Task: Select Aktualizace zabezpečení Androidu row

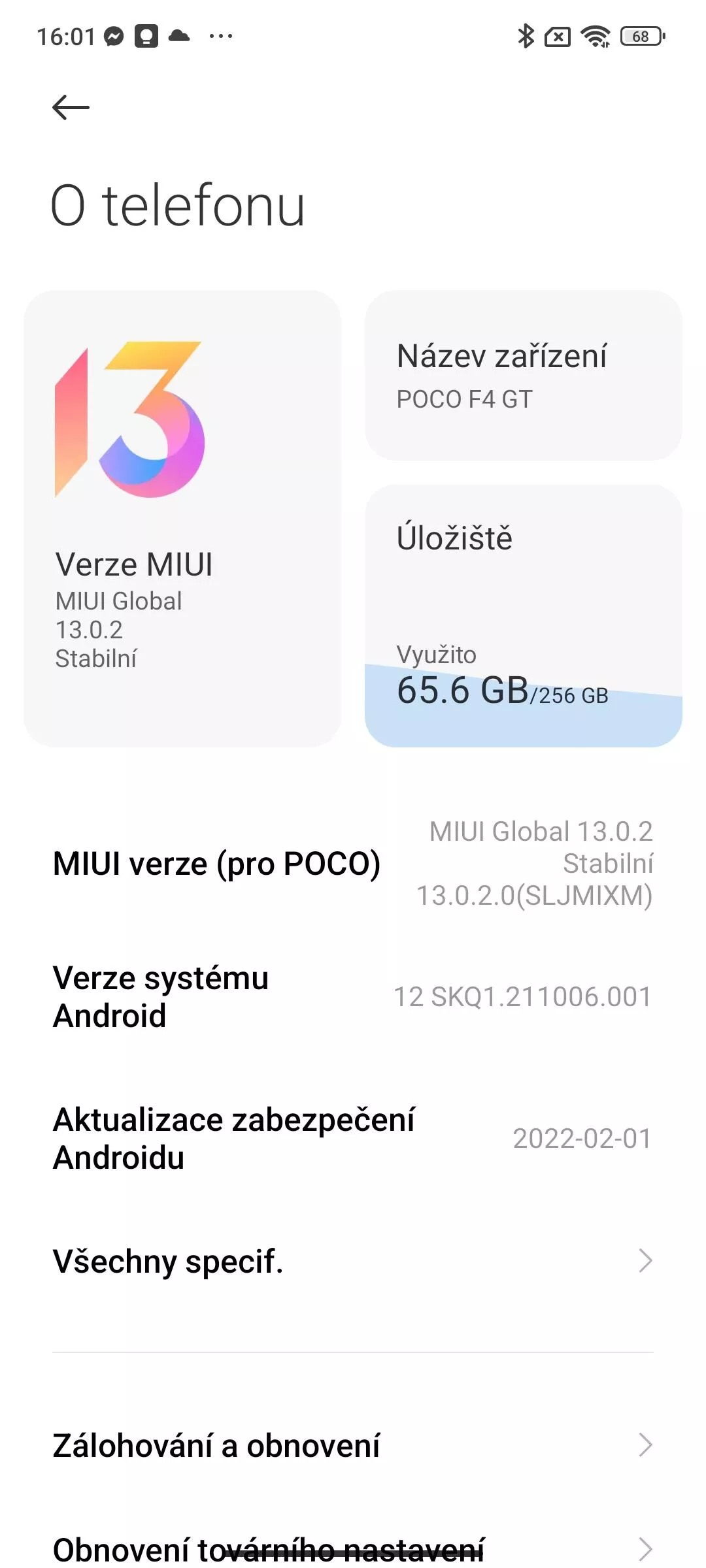Action: point(353,1139)
